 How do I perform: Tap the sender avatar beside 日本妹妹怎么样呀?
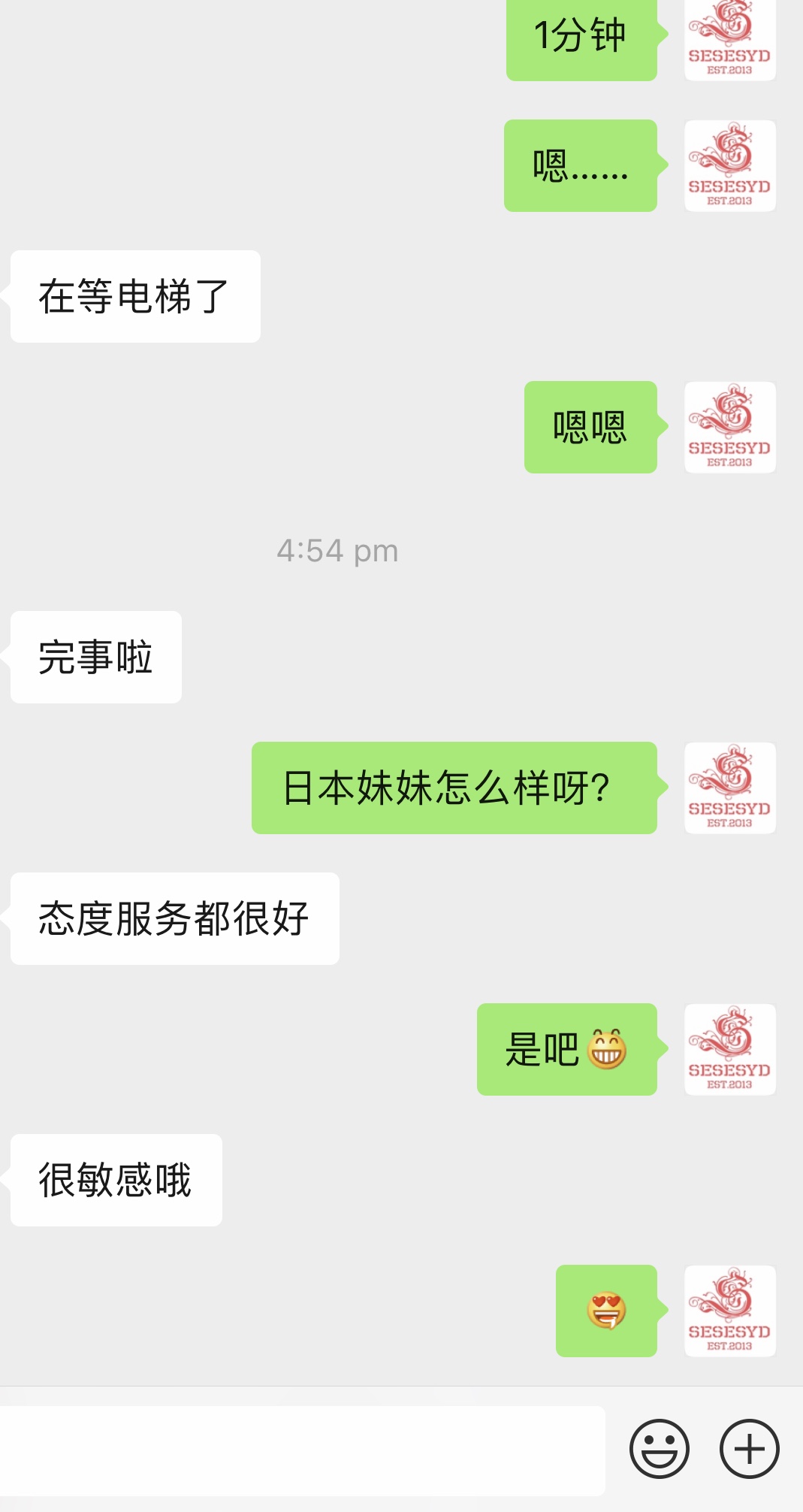[729, 788]
